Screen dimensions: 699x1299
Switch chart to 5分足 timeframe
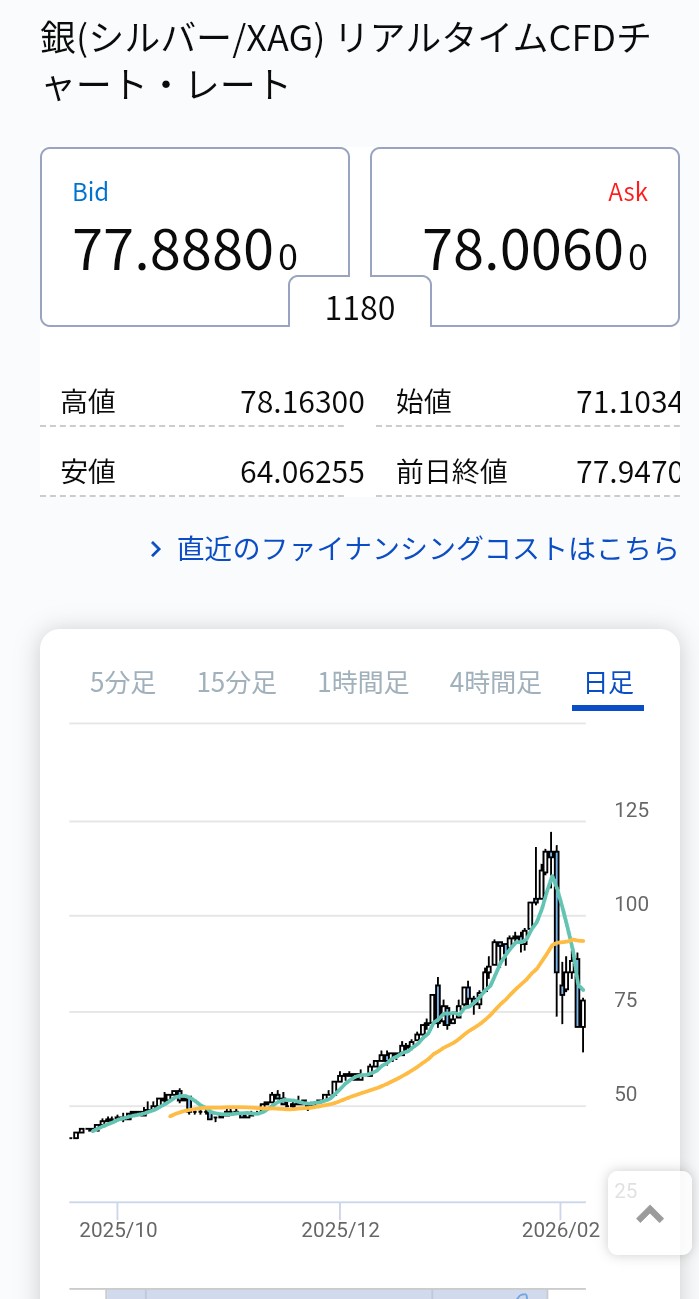pyautogui.click(x=123, y=683)
